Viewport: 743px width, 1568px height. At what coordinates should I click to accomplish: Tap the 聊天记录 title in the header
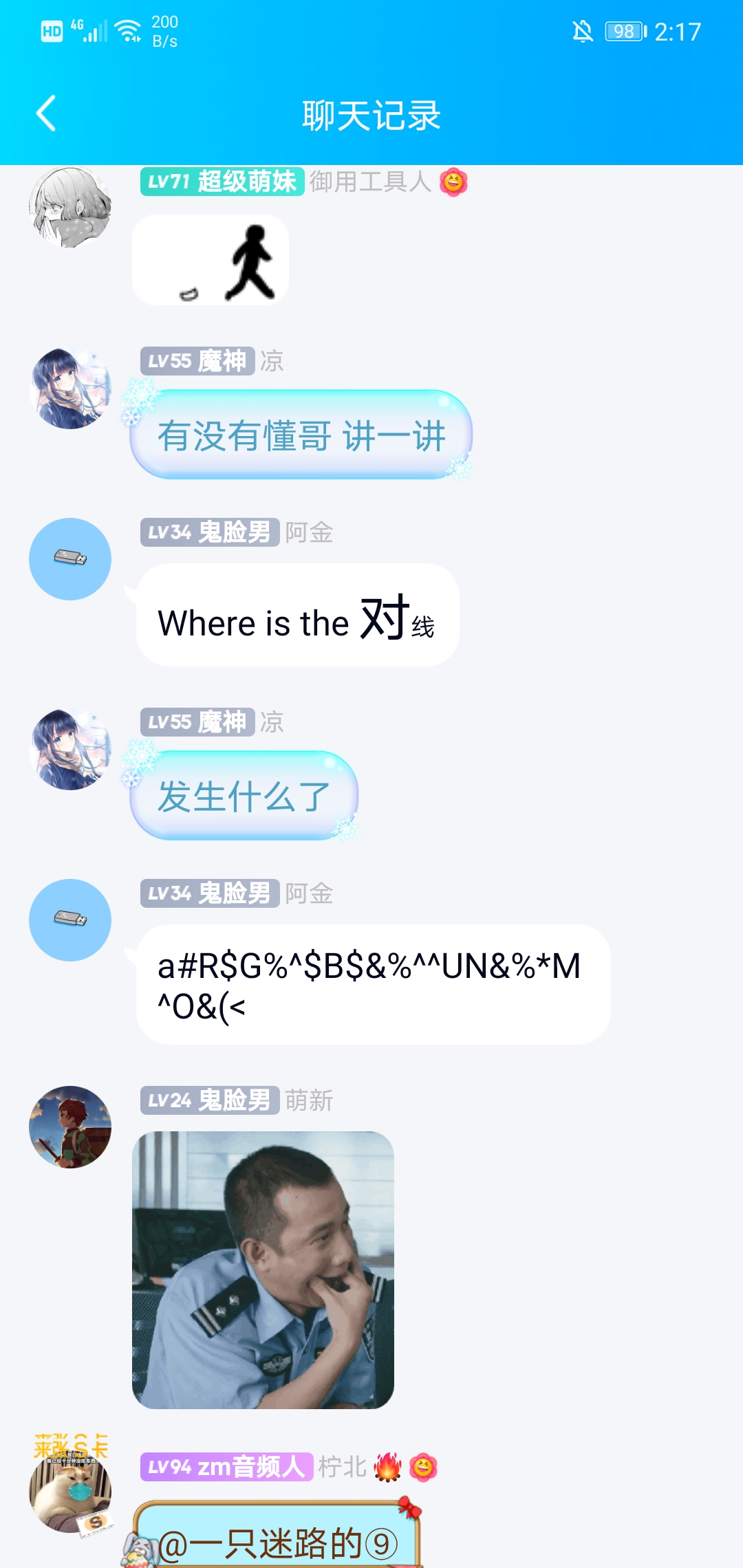coord(371,113)
